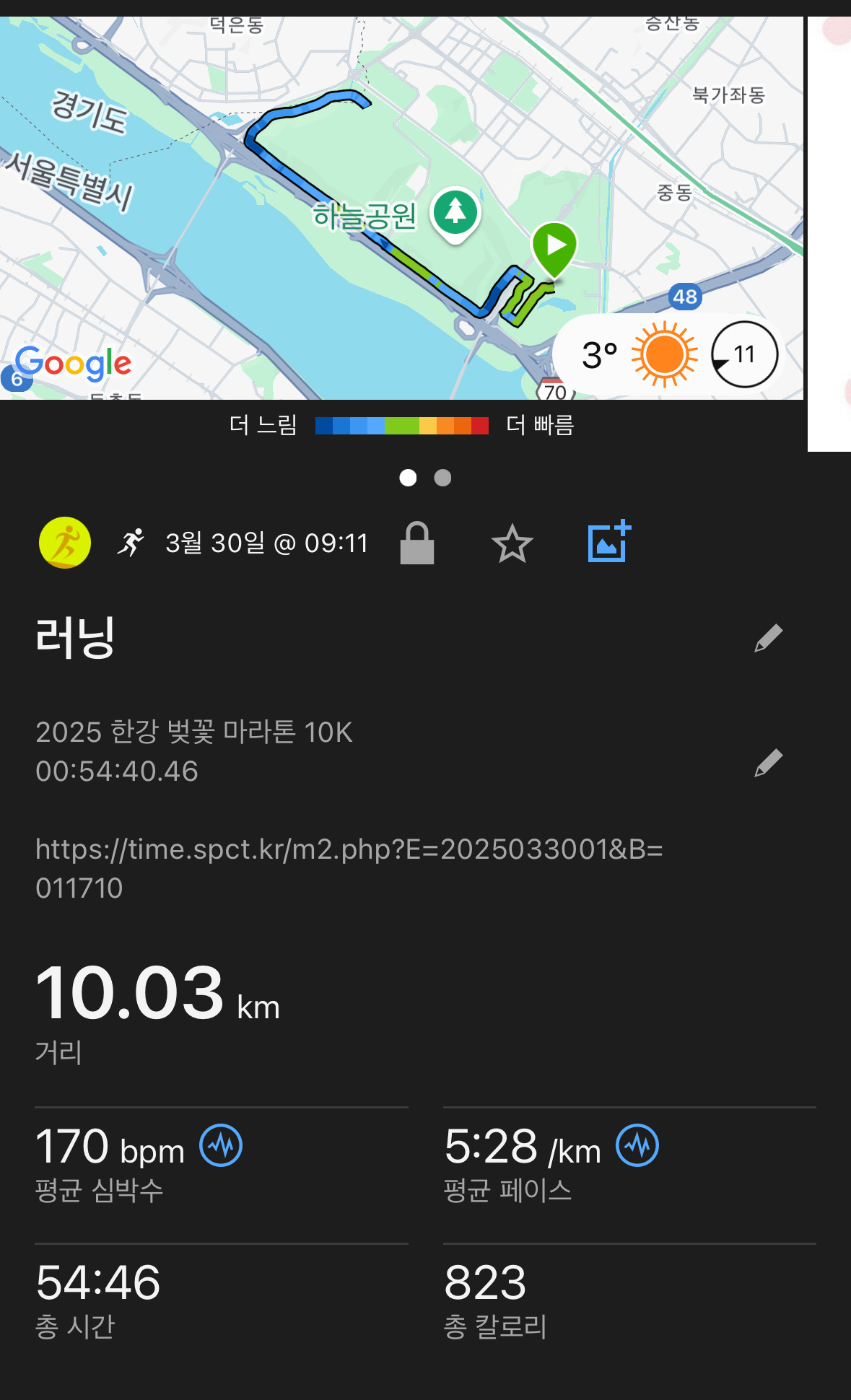Edit the 한강 벚꽃 마라톤 description note
Image resolution: width=851 pixels, height=1400 pixels.
768,762
